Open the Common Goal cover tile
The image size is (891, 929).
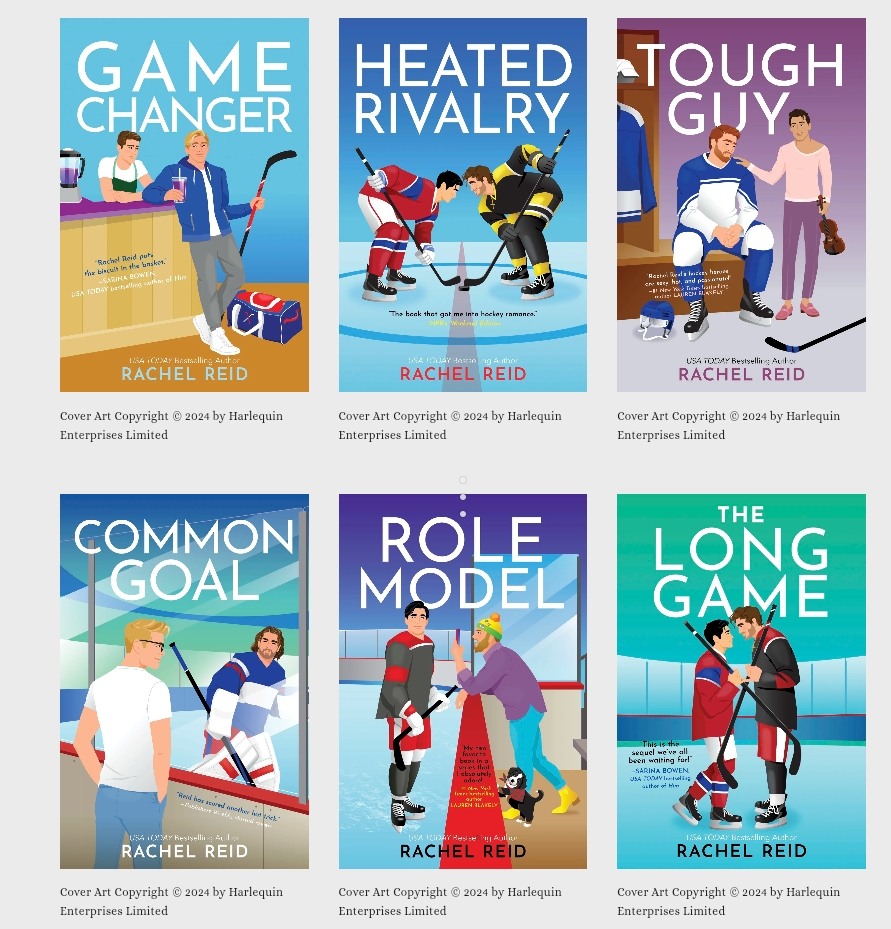click(x=184, y=681)
